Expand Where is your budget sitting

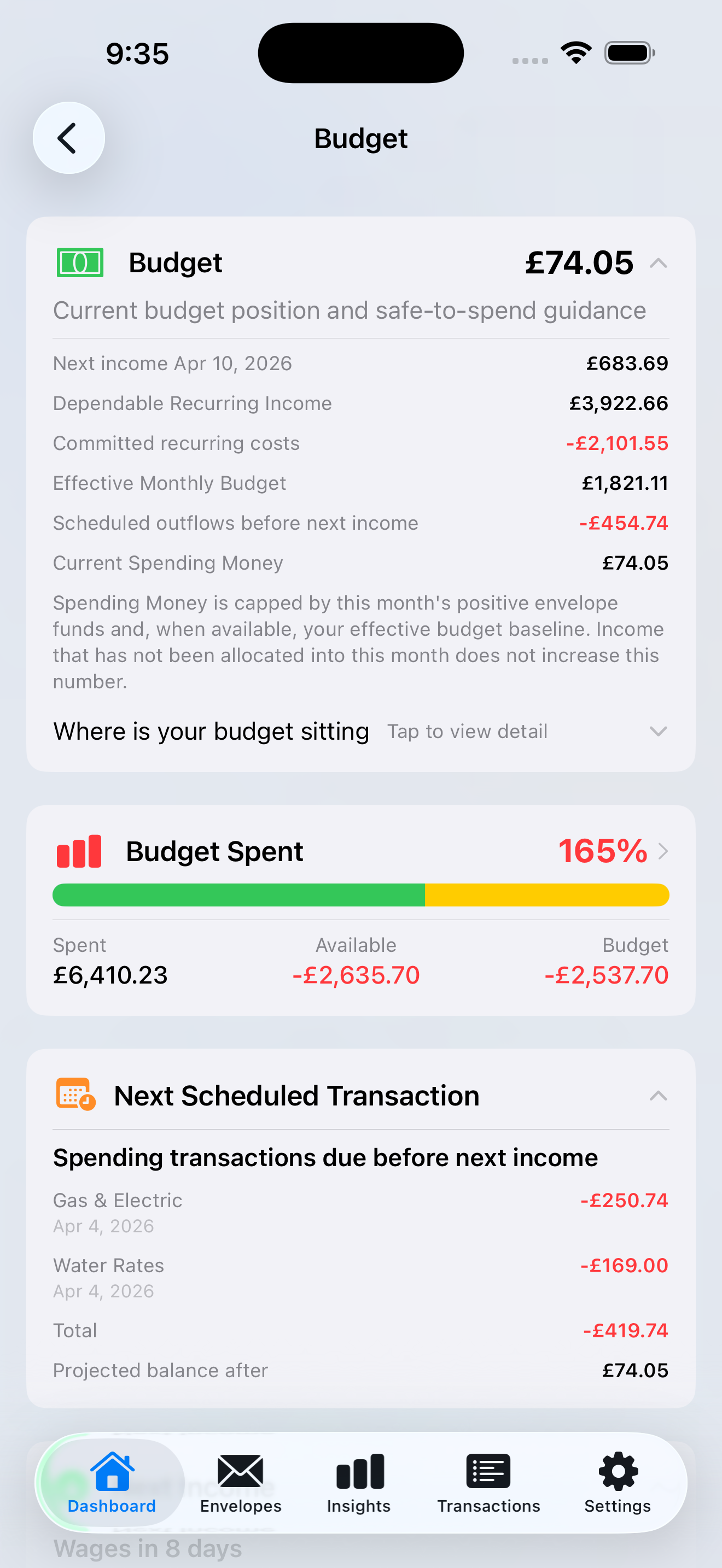click(660, 731)
